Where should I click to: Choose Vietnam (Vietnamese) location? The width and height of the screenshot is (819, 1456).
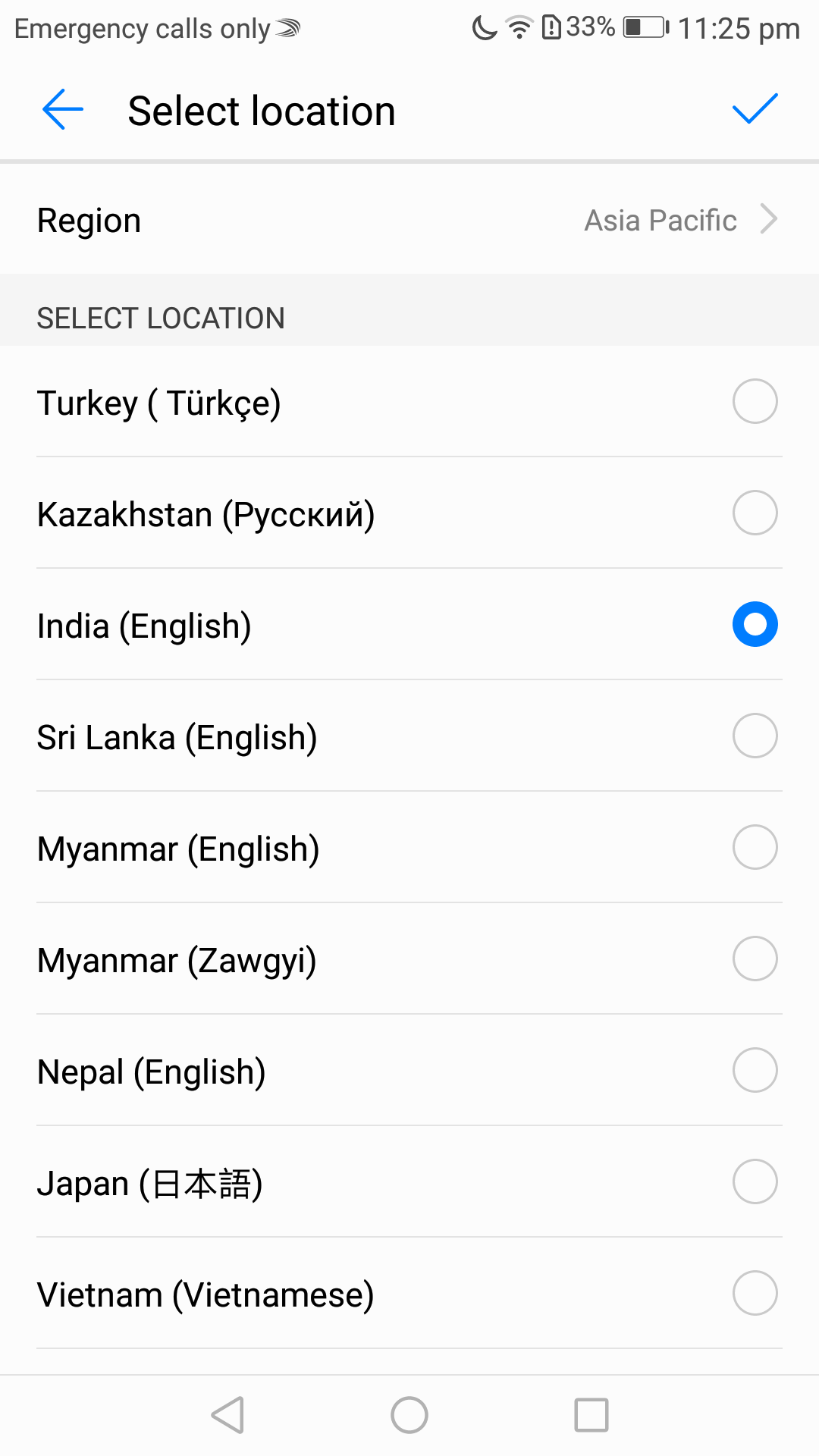pos(409,1294)
